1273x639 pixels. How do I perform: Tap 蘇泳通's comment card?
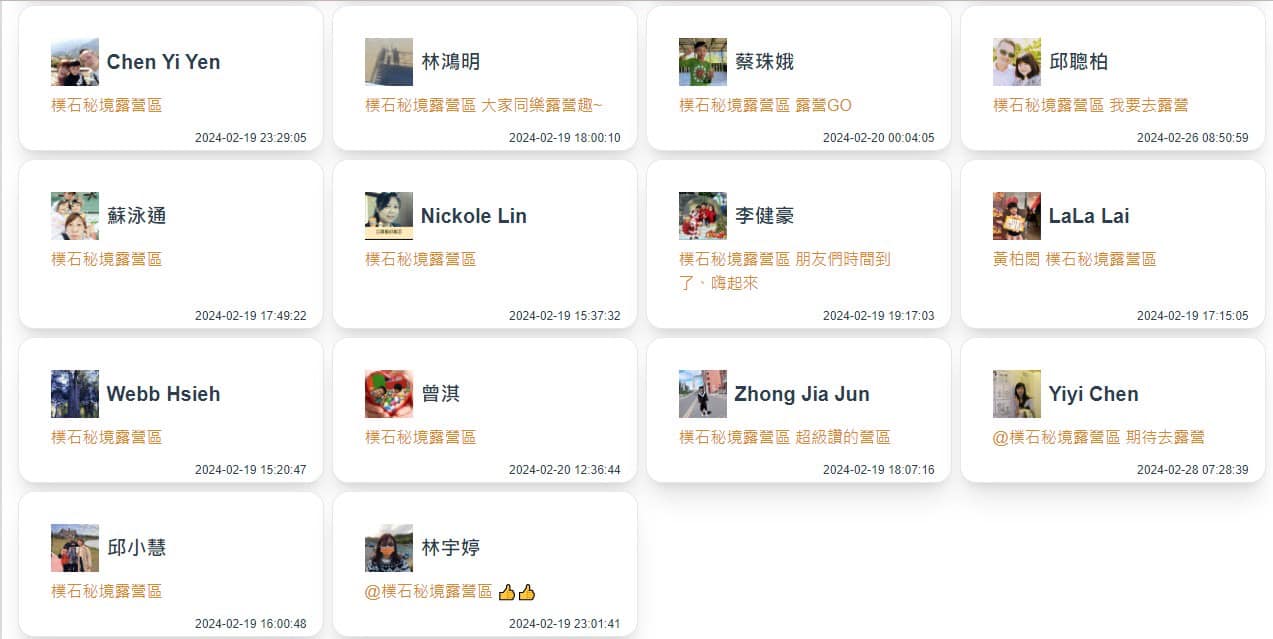[x=170, y=243]
